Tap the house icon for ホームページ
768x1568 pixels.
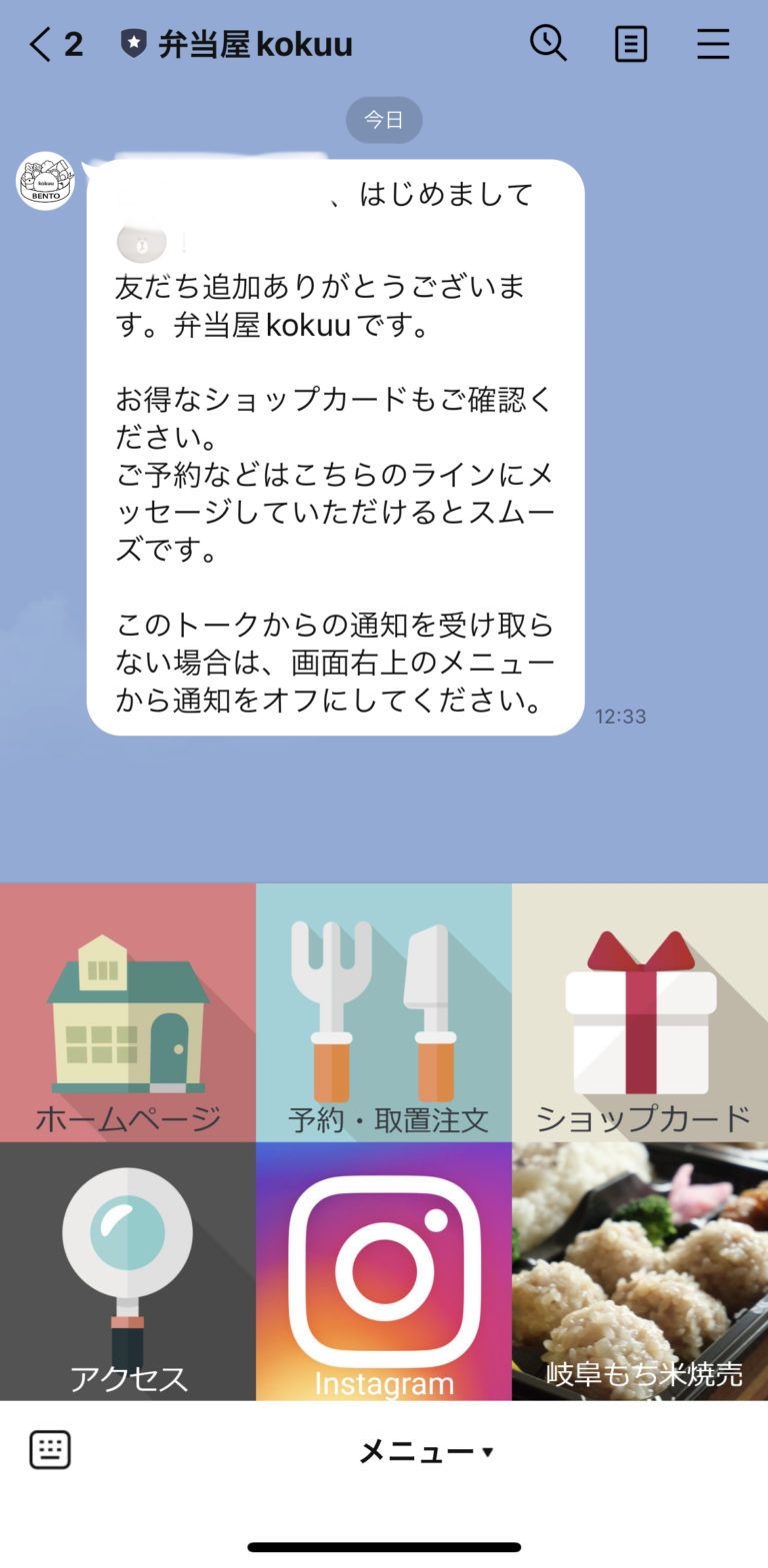(127, 1009)
